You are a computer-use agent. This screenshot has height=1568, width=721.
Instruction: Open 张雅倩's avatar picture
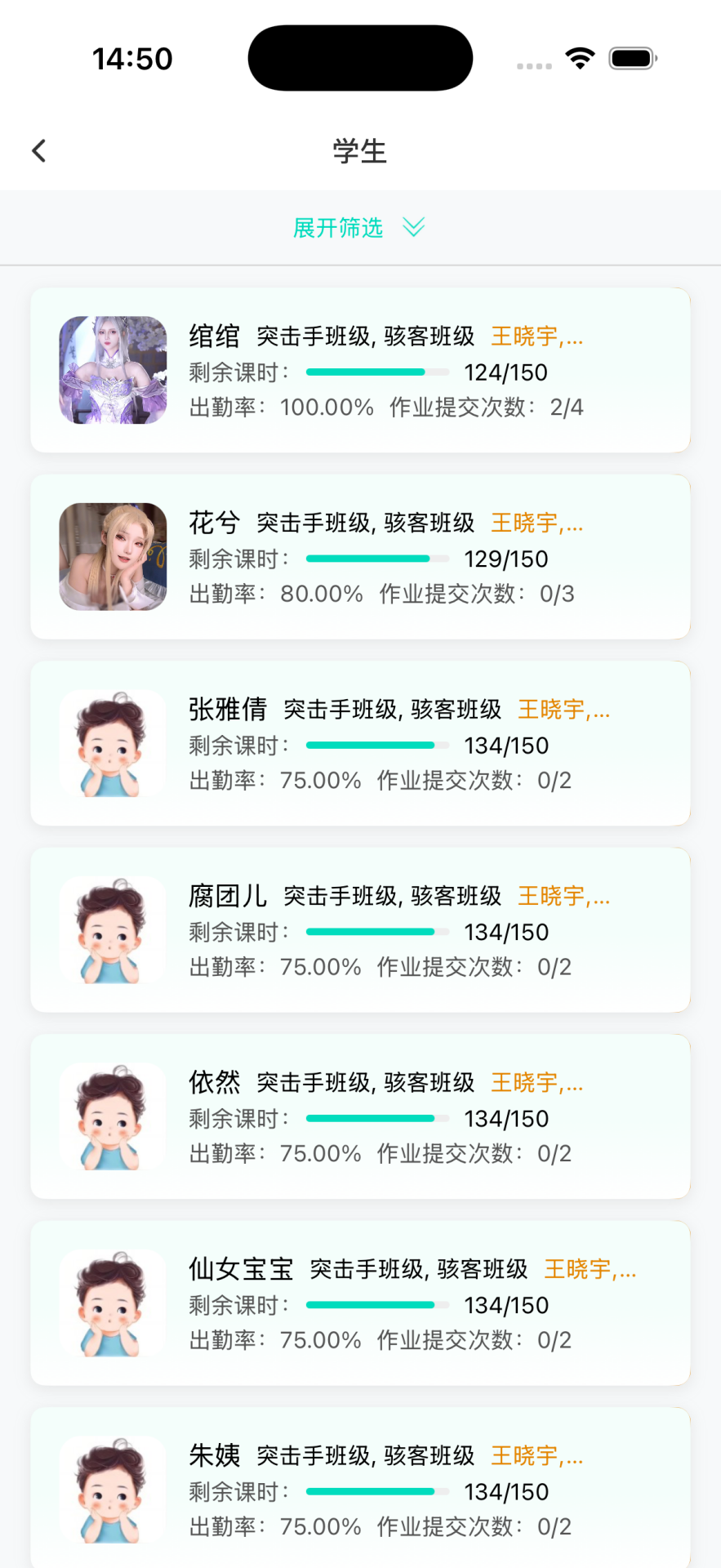[112, 743]
